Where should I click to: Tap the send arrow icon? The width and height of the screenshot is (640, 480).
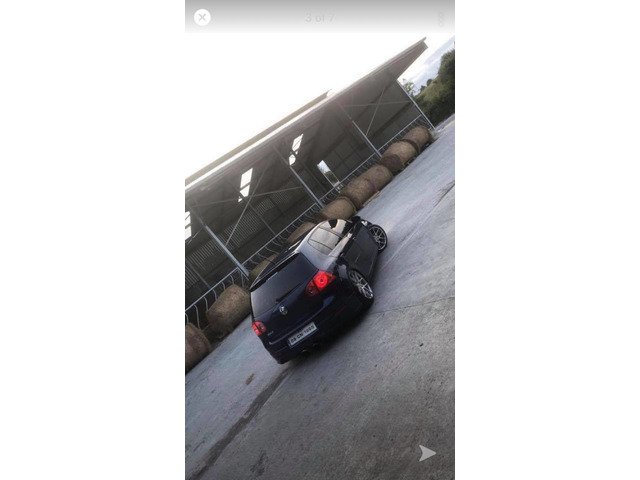point(427,453)
